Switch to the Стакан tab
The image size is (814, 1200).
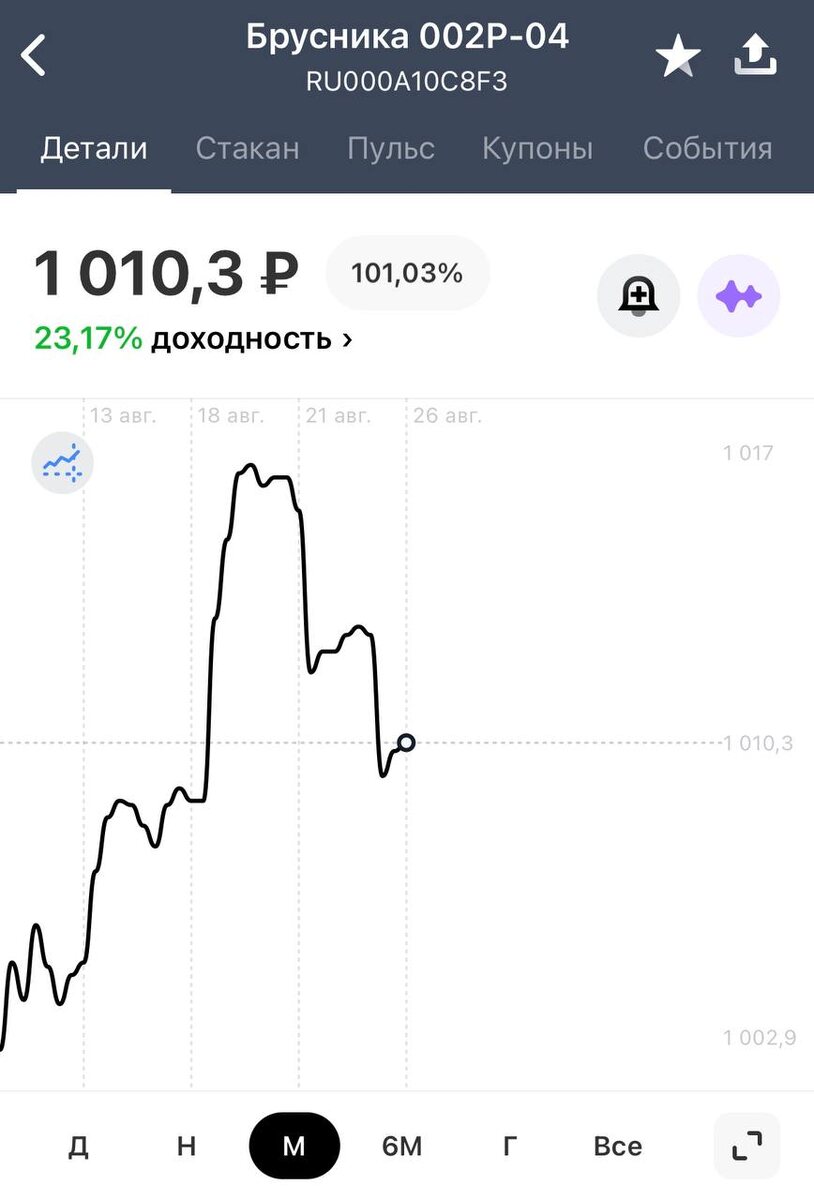tap(247, 149)
